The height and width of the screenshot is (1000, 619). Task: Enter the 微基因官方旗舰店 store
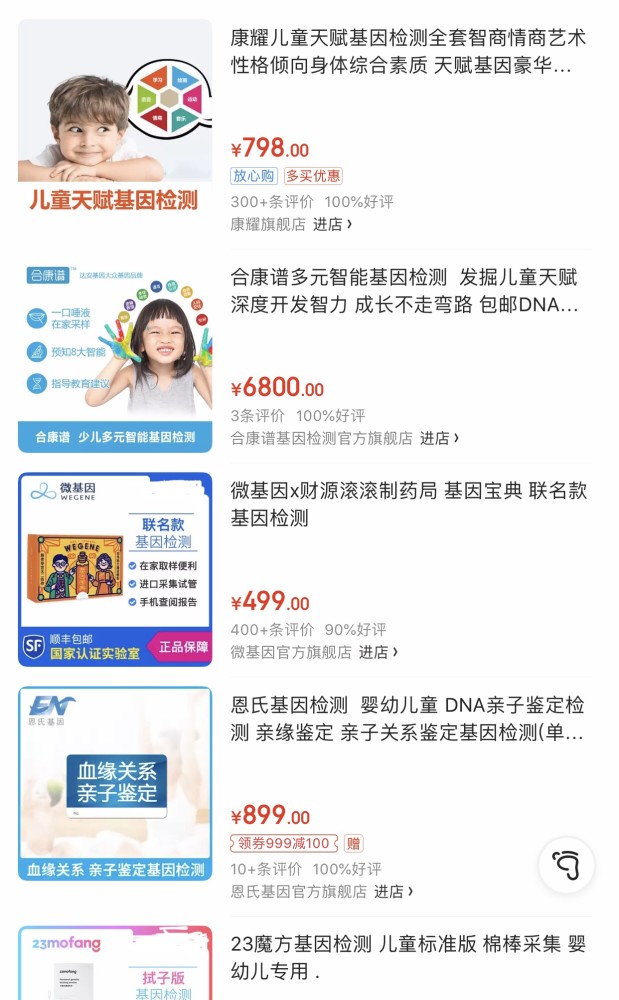click(x=377, y=652)
